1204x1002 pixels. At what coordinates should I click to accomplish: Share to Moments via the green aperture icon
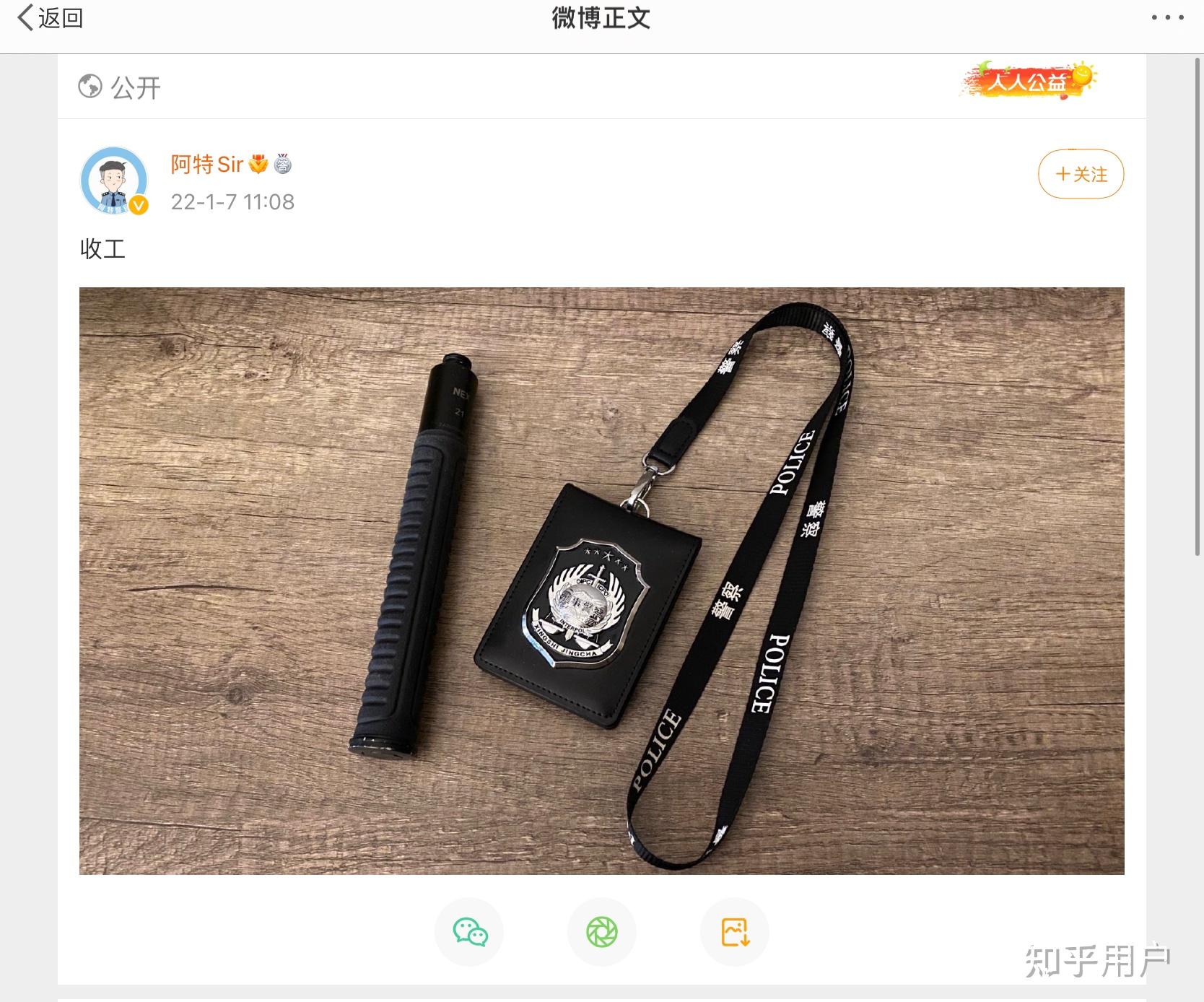click(x=601, y=932)
